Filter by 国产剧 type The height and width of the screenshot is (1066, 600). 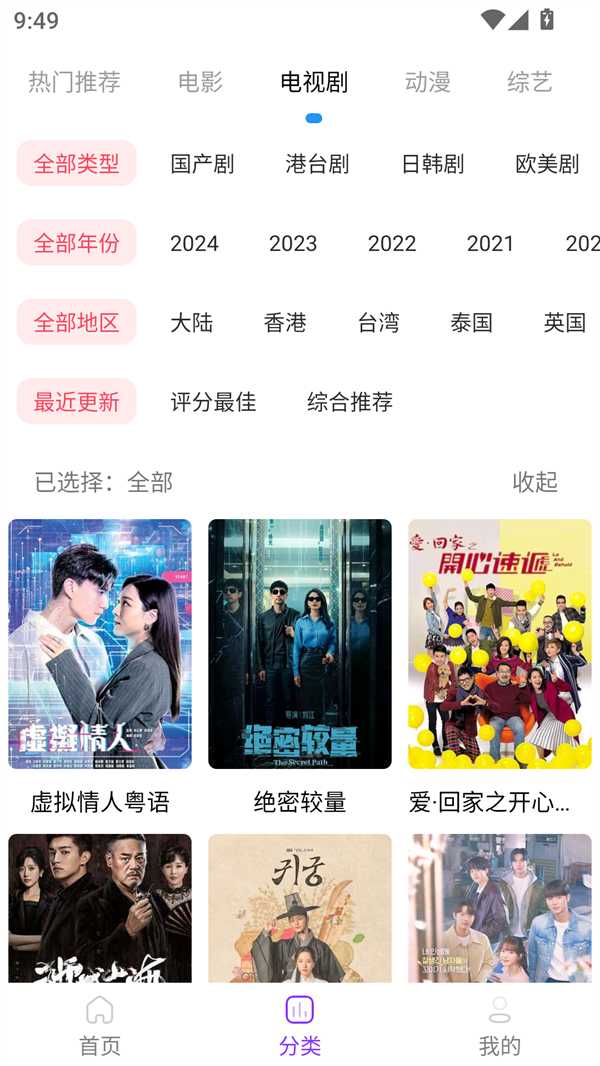click(202, 164)
